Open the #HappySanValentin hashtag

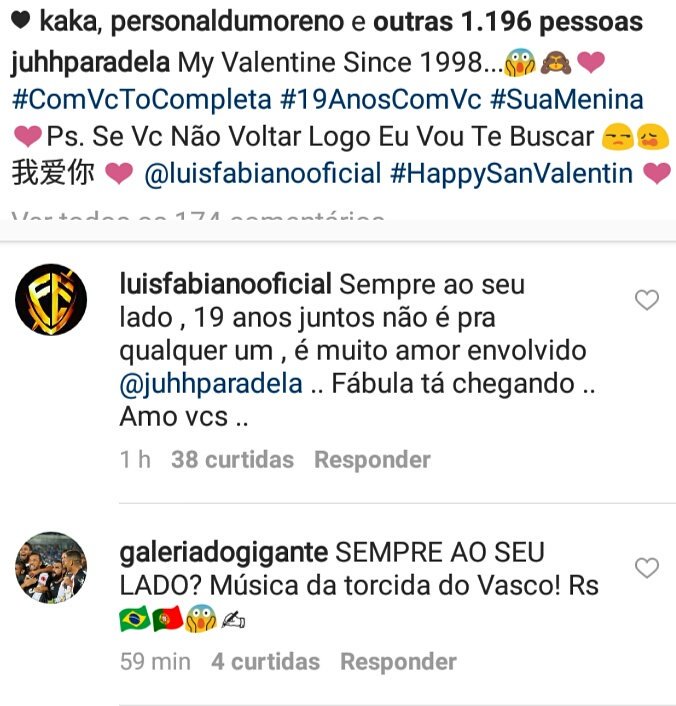(511, 174)
